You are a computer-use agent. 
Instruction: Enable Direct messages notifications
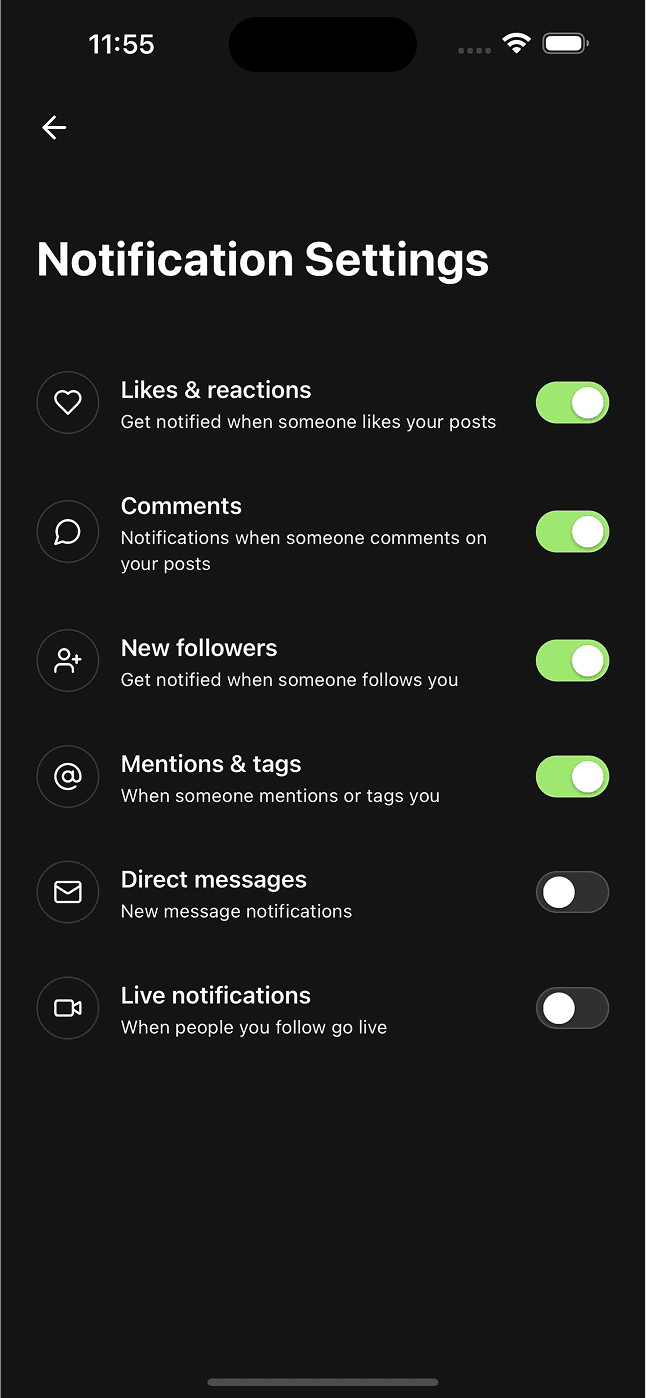[572, 892]
